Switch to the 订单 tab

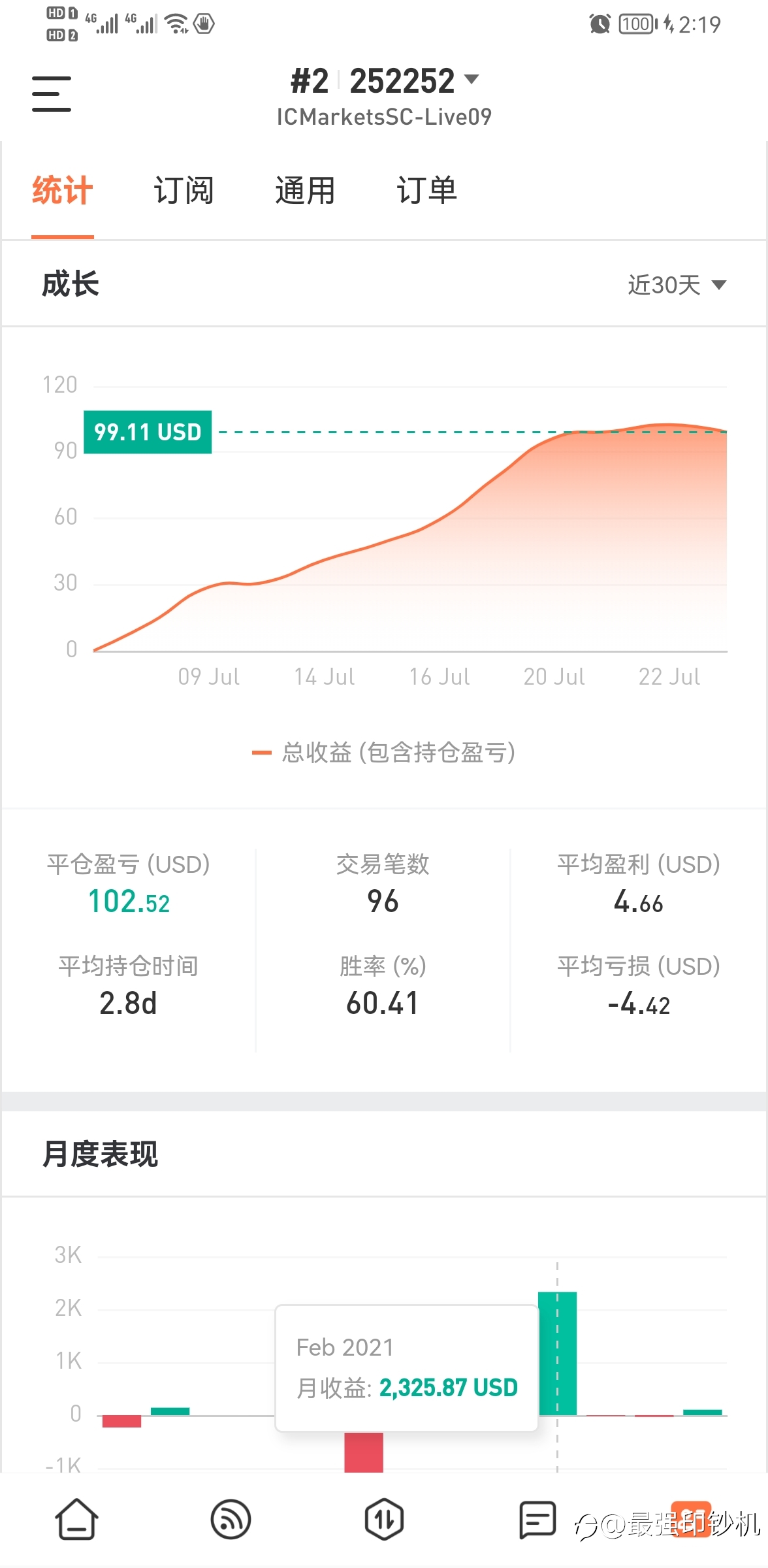(x=427, y=190)
